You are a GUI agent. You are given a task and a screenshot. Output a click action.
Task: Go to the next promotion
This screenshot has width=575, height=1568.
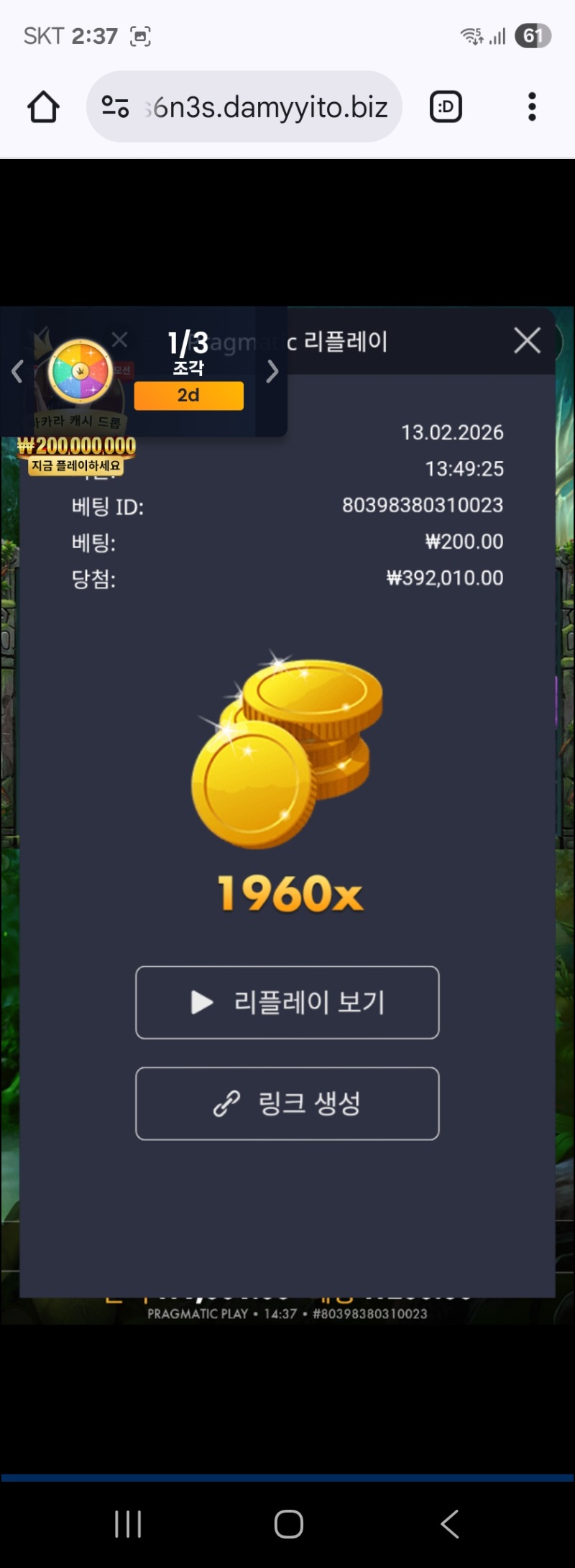coord(272,371)
